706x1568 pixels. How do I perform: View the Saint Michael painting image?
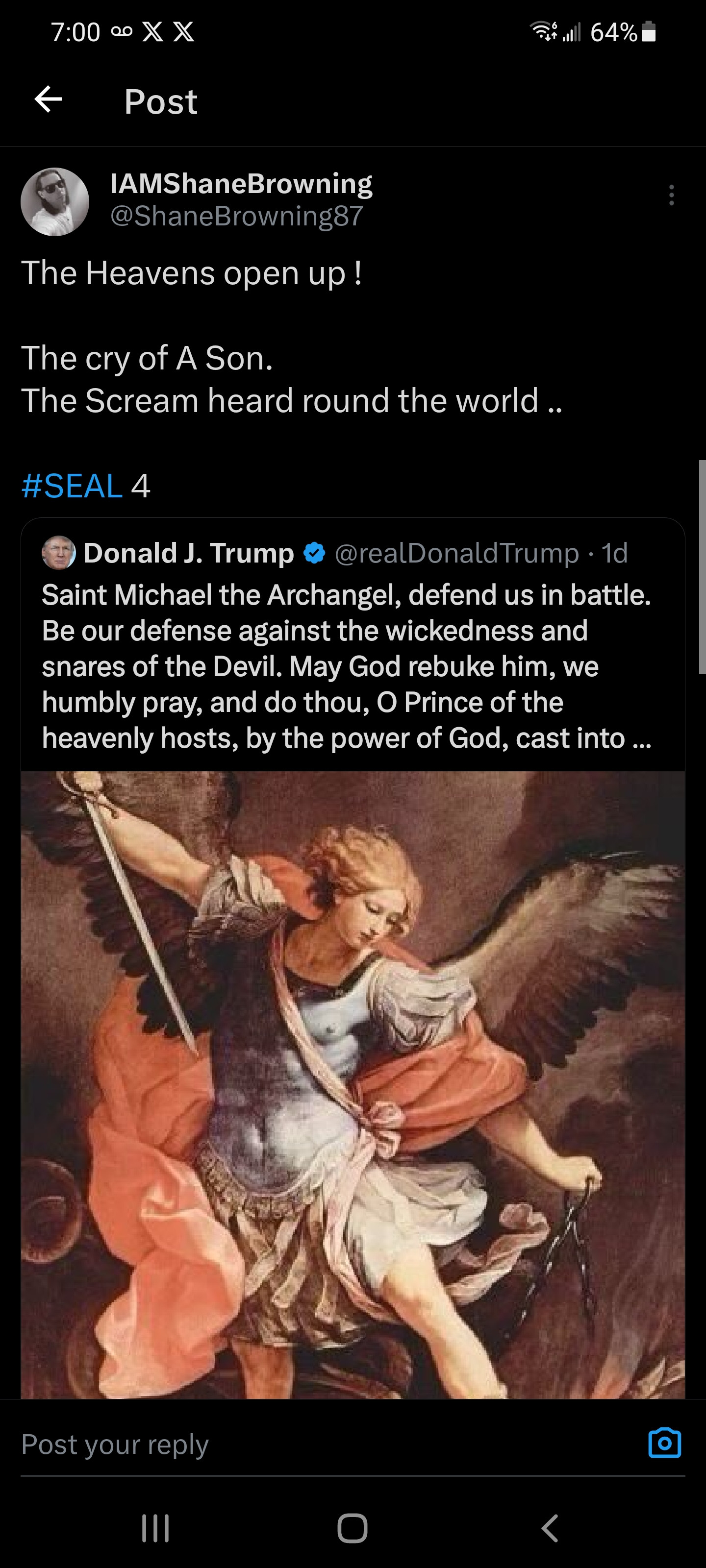353,1083
